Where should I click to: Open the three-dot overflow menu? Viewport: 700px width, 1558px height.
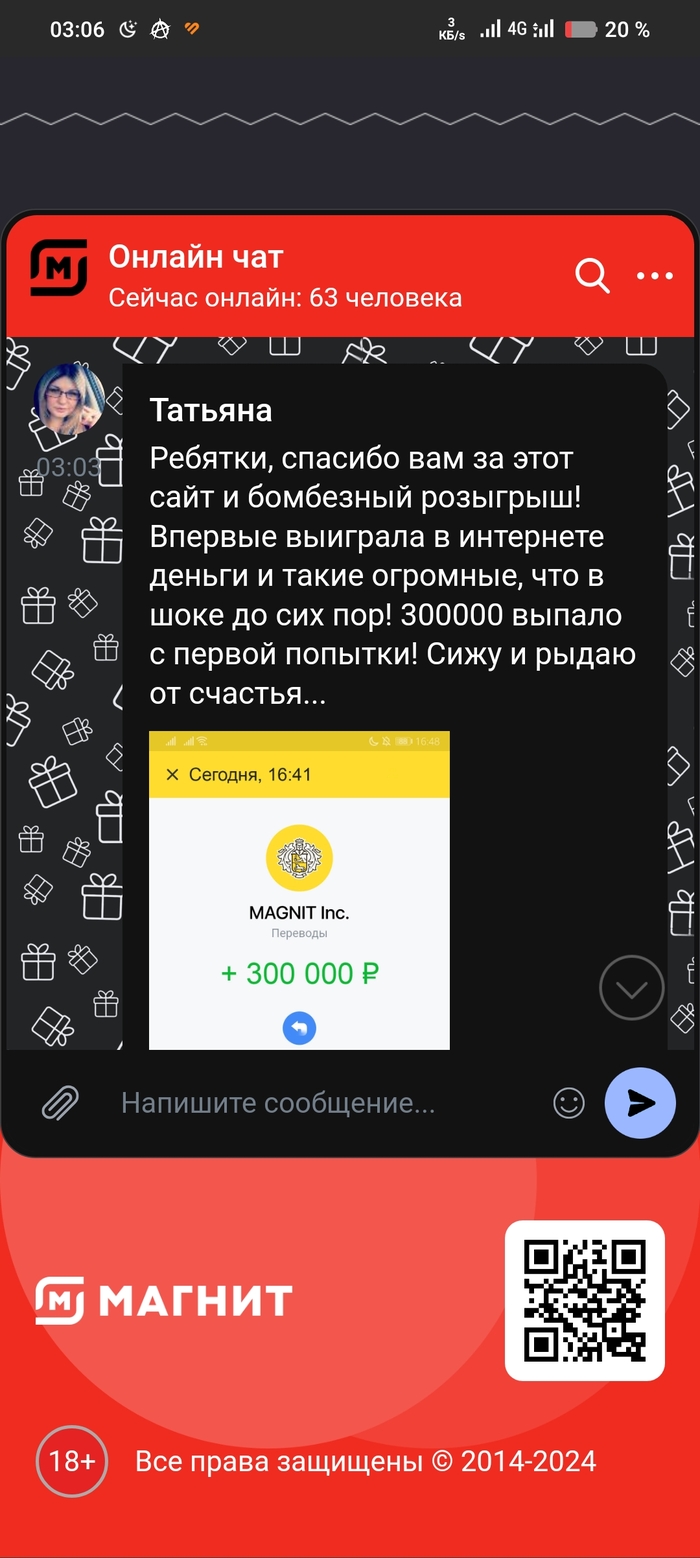click(x=655, y=276)
